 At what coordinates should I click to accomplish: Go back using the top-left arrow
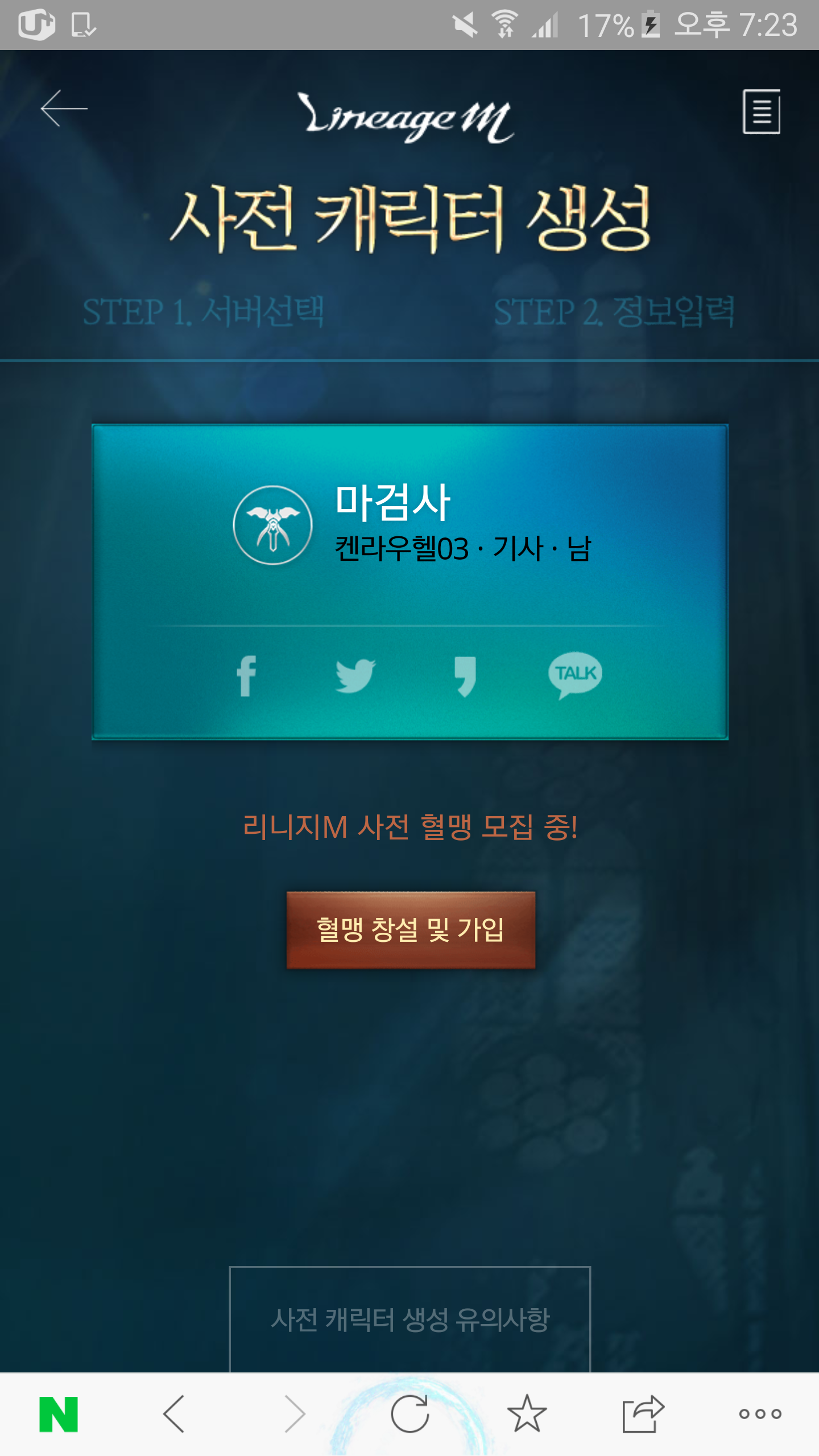click(64, 108)
